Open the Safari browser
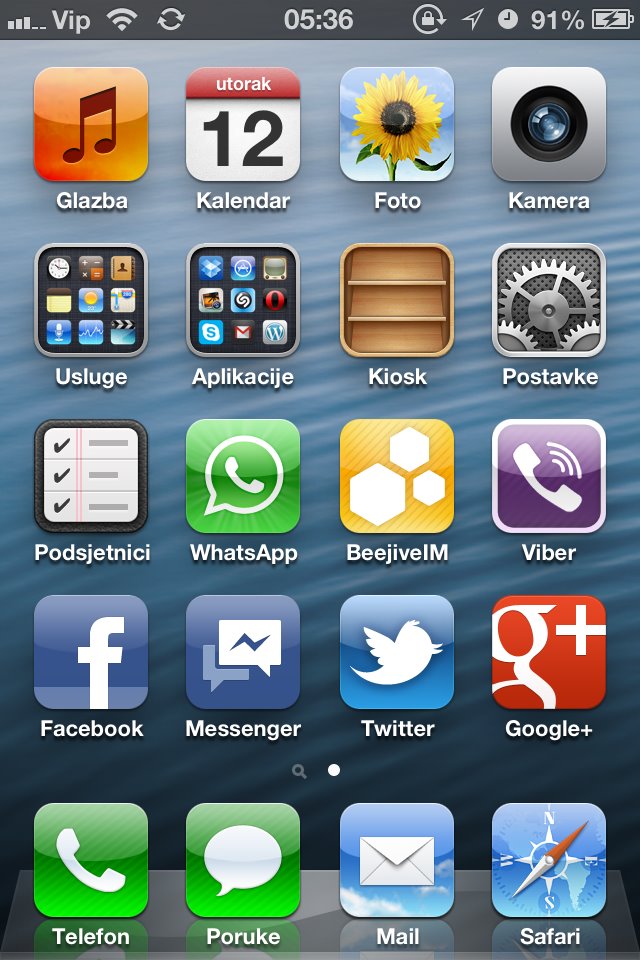This screenshot has width=640, height=960. [549, 860]
